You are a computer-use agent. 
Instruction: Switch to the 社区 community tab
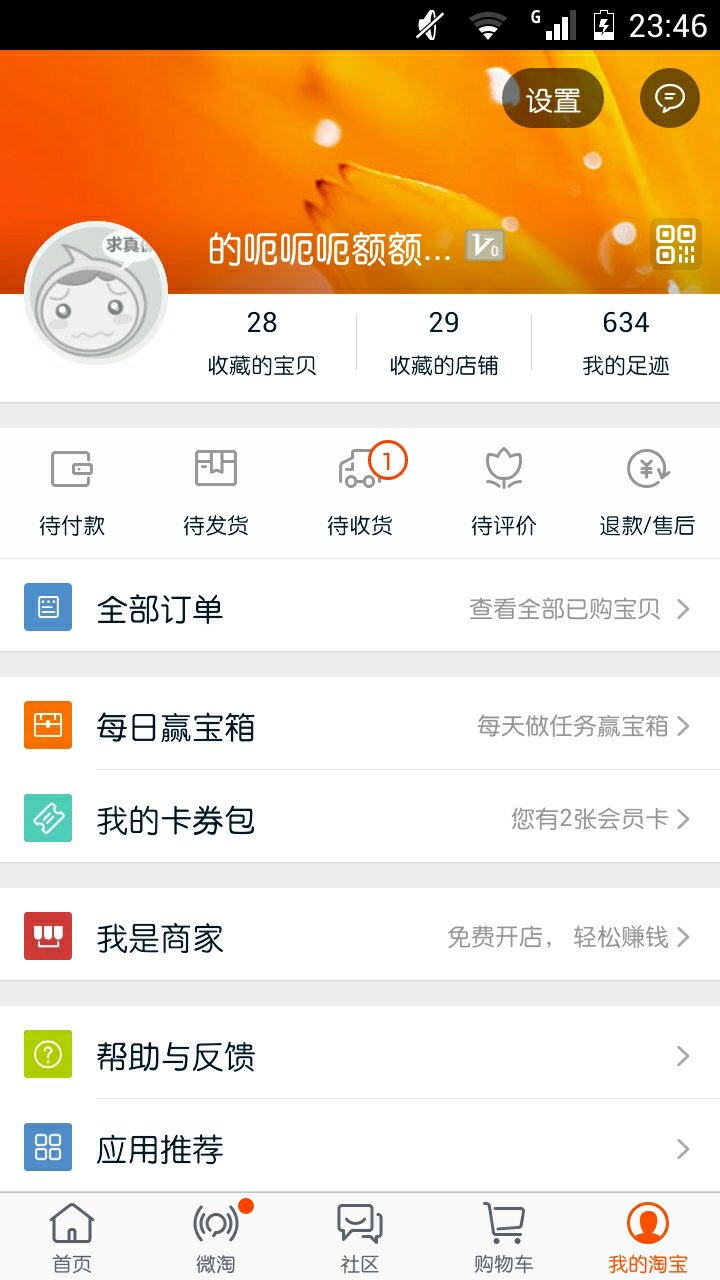click(x=360, y=1235)
